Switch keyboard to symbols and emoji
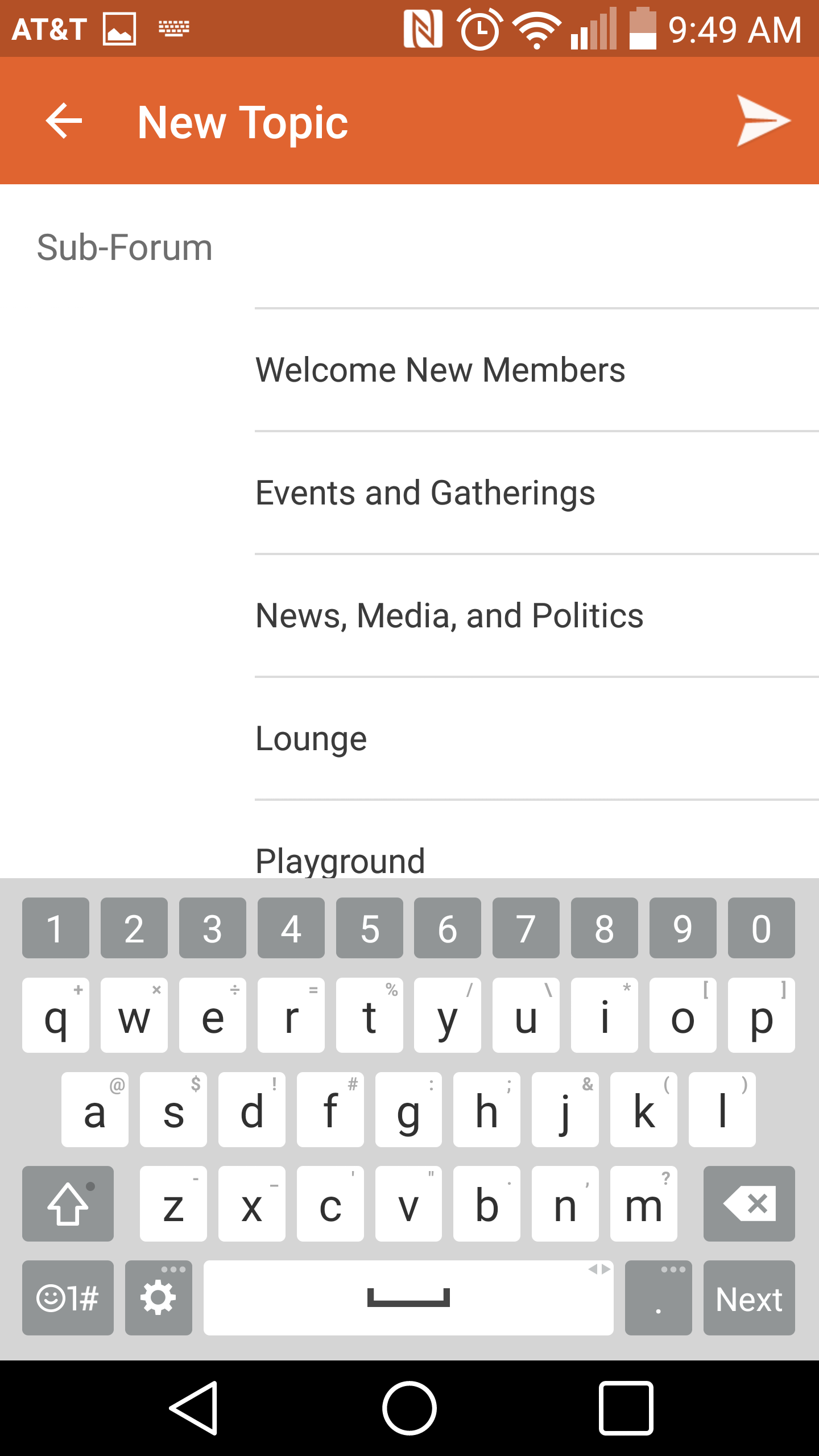Screen dimensions: 819x1456 (68, 1298)
